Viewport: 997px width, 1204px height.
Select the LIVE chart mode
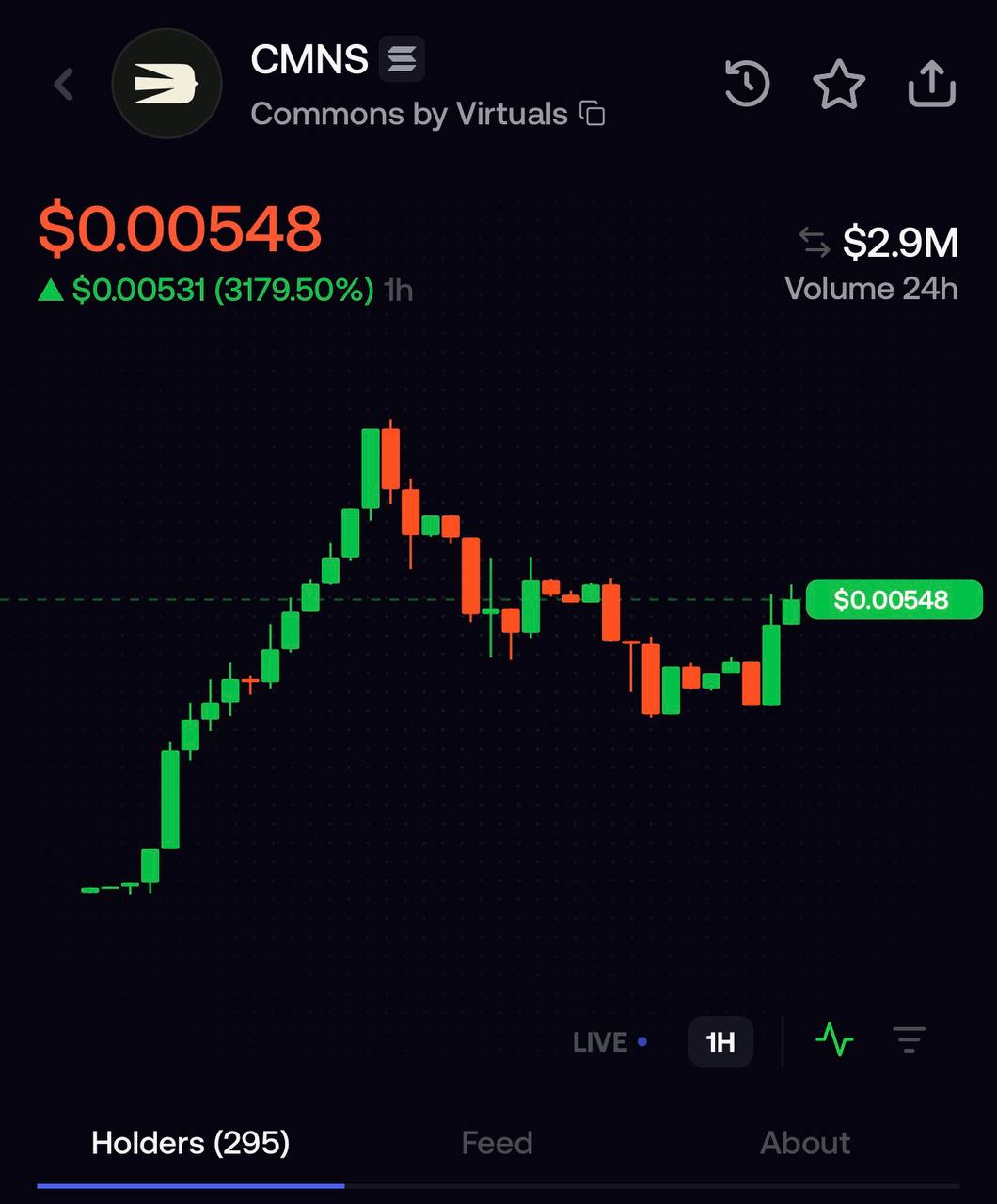[609, 1042]
